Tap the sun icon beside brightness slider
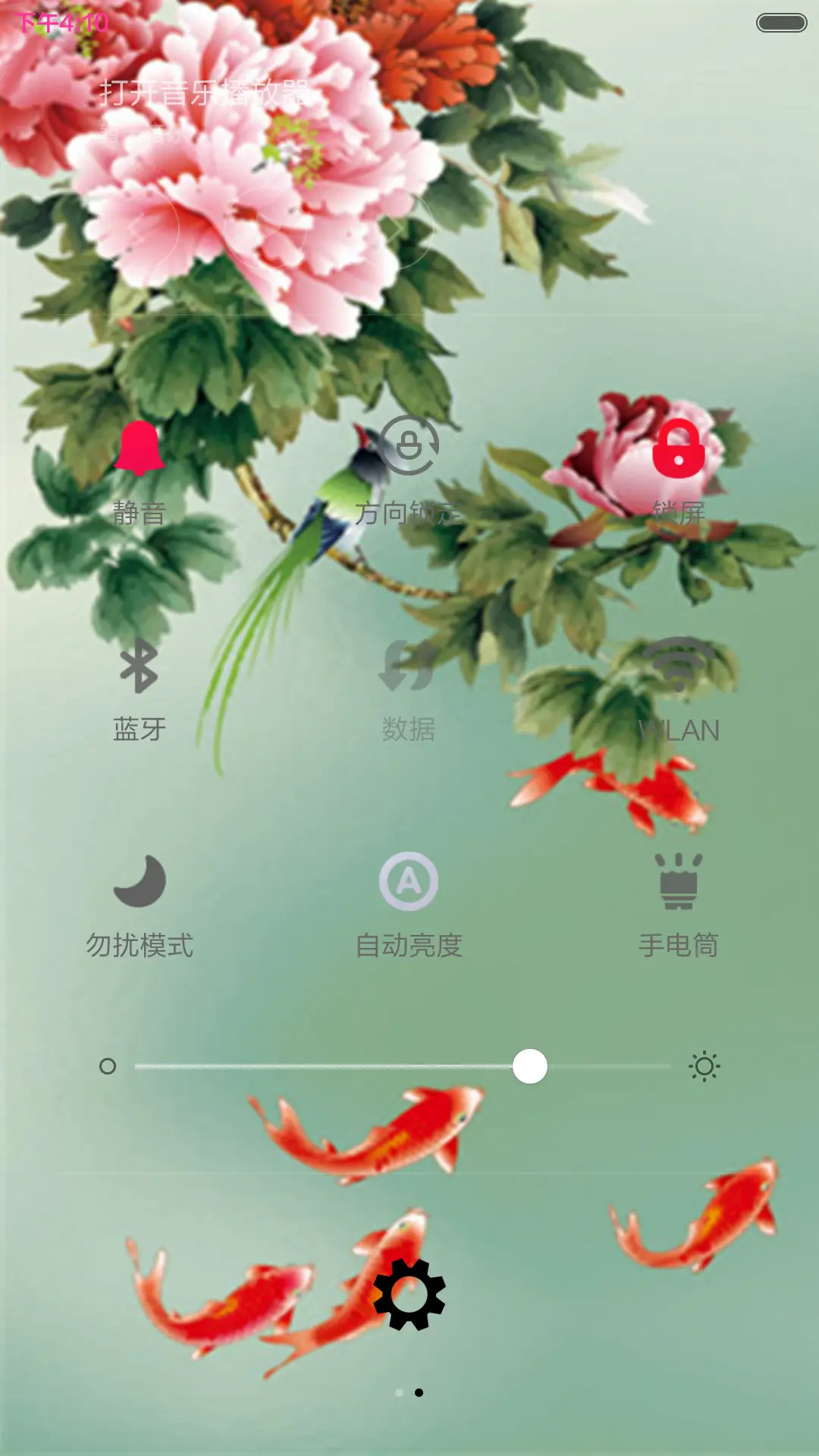The image size is (819, 1456). (x=705, y=1065)
